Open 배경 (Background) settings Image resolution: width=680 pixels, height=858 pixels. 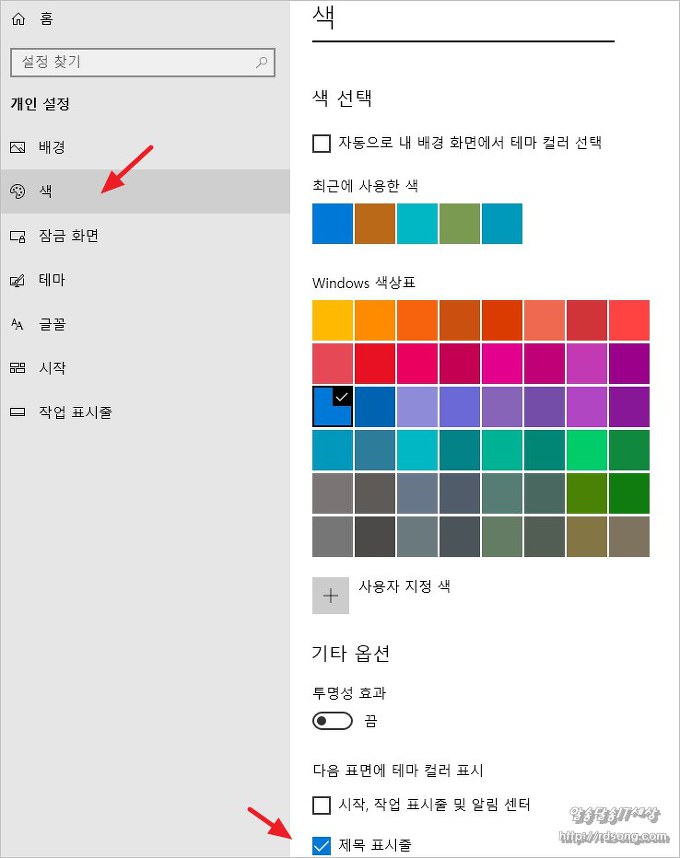click(50, 147)
